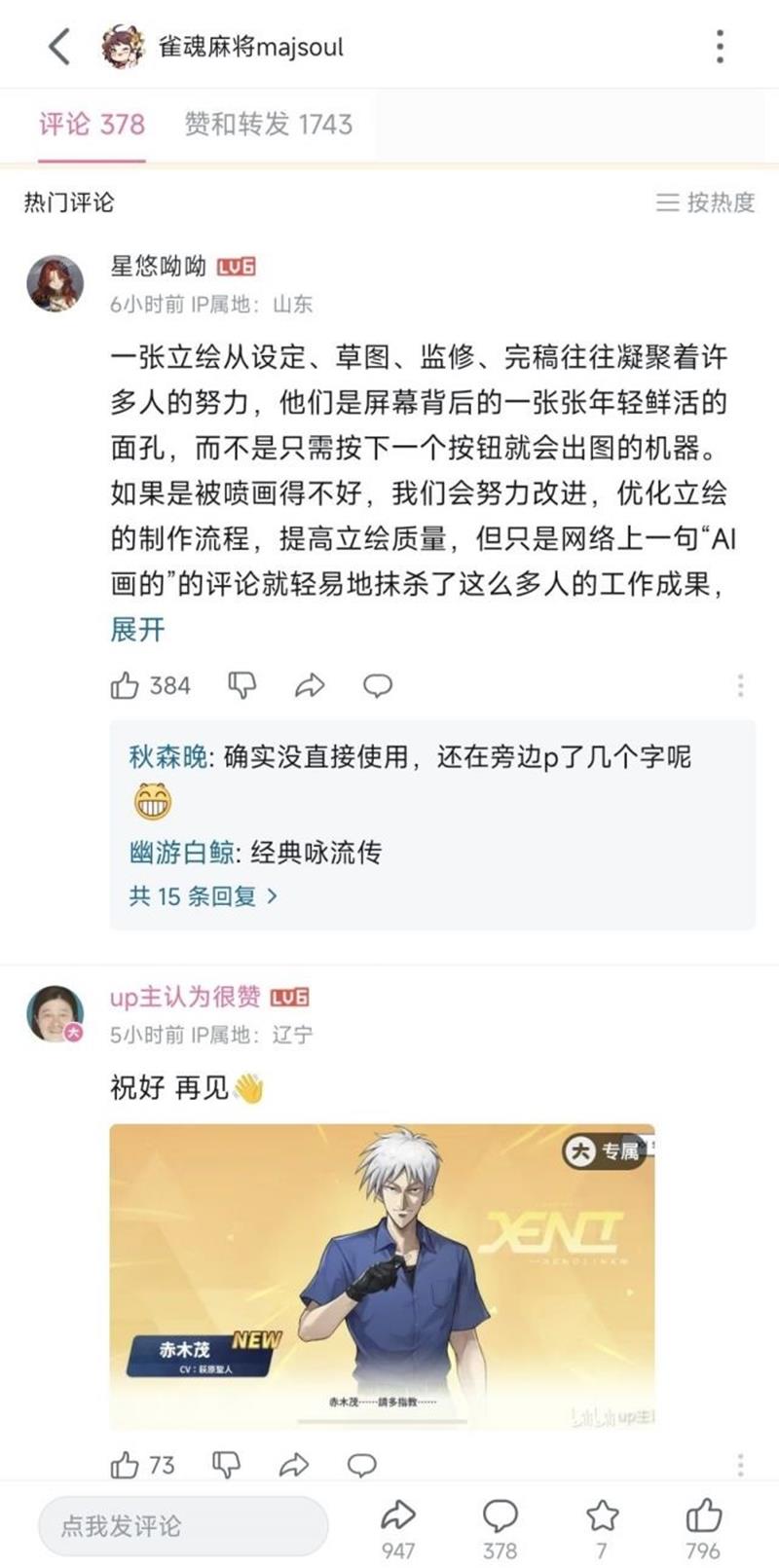Share 星悠呦呦's comment
779x1568 pixels.
click(310, 686)
